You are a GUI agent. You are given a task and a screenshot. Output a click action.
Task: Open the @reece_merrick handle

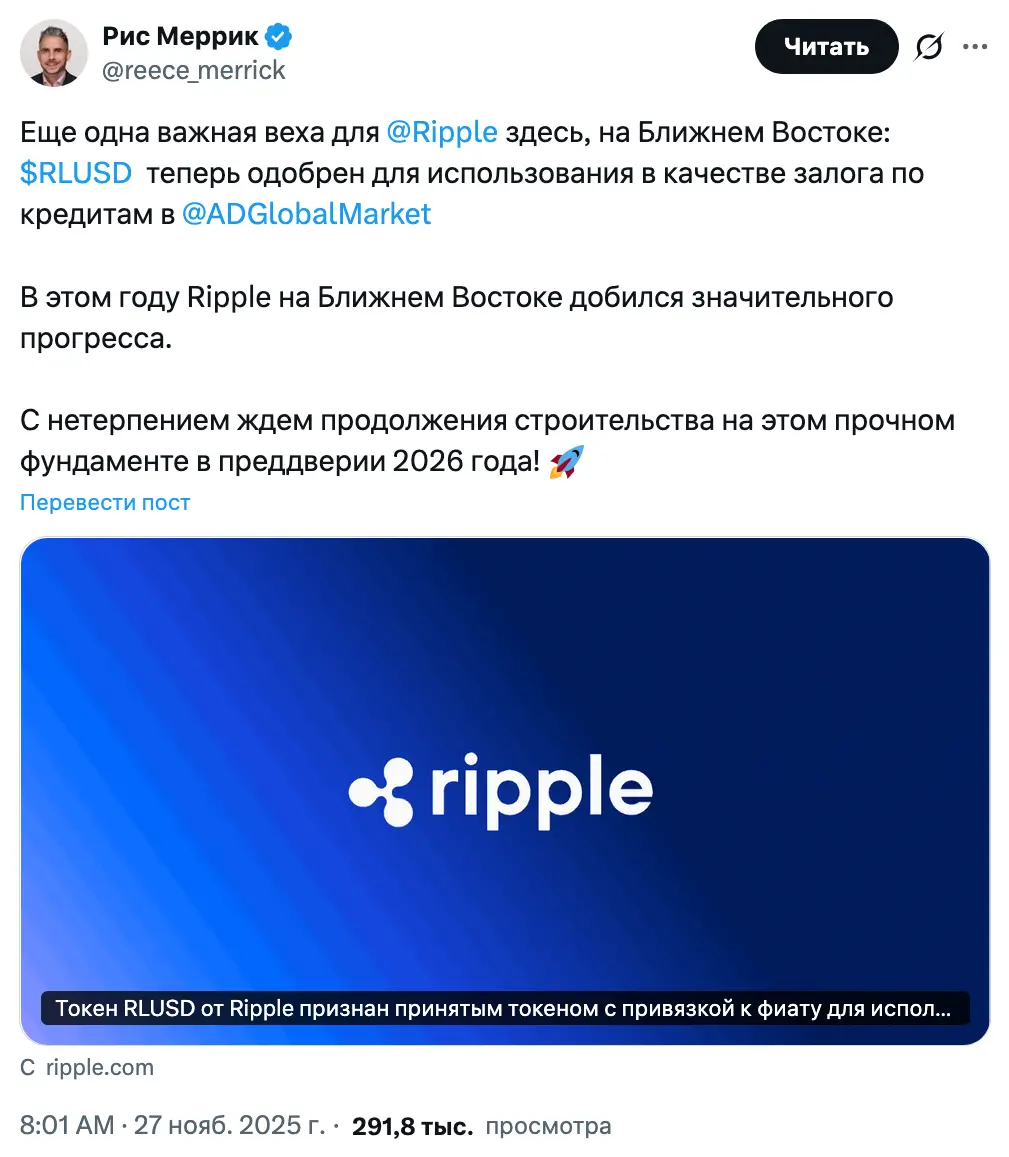tap(194, 70)
